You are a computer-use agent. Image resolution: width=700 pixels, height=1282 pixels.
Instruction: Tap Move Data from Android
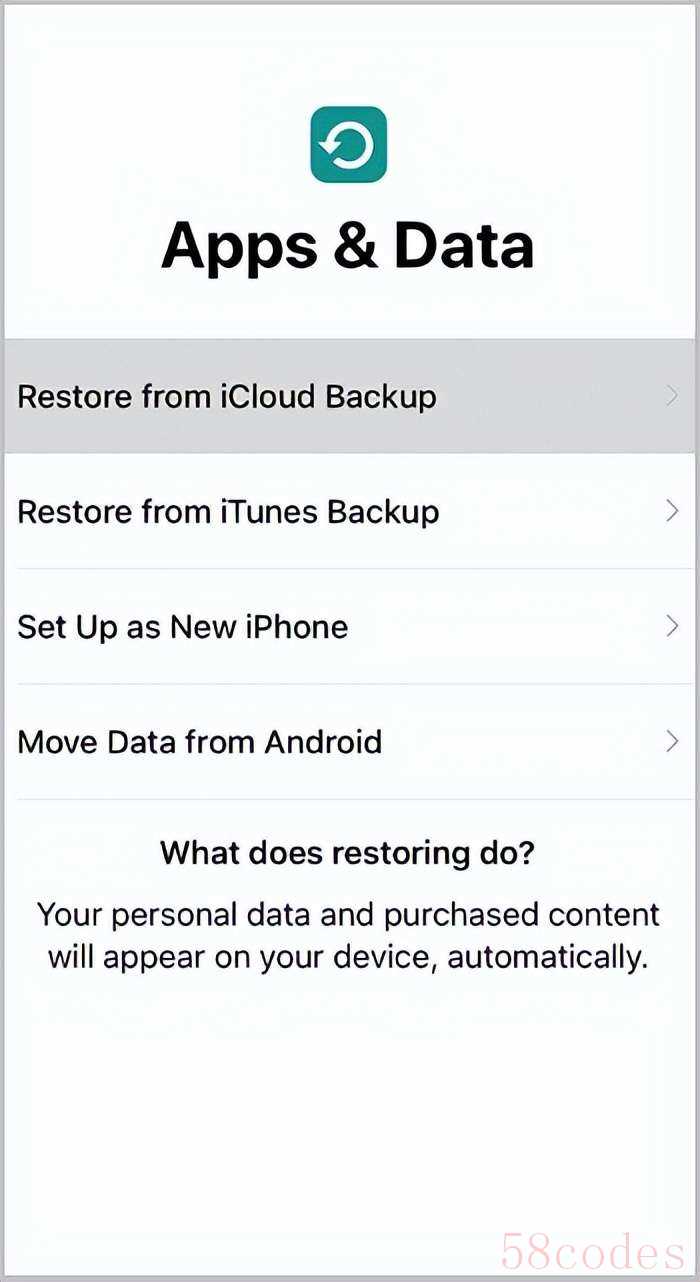(350, 742)
